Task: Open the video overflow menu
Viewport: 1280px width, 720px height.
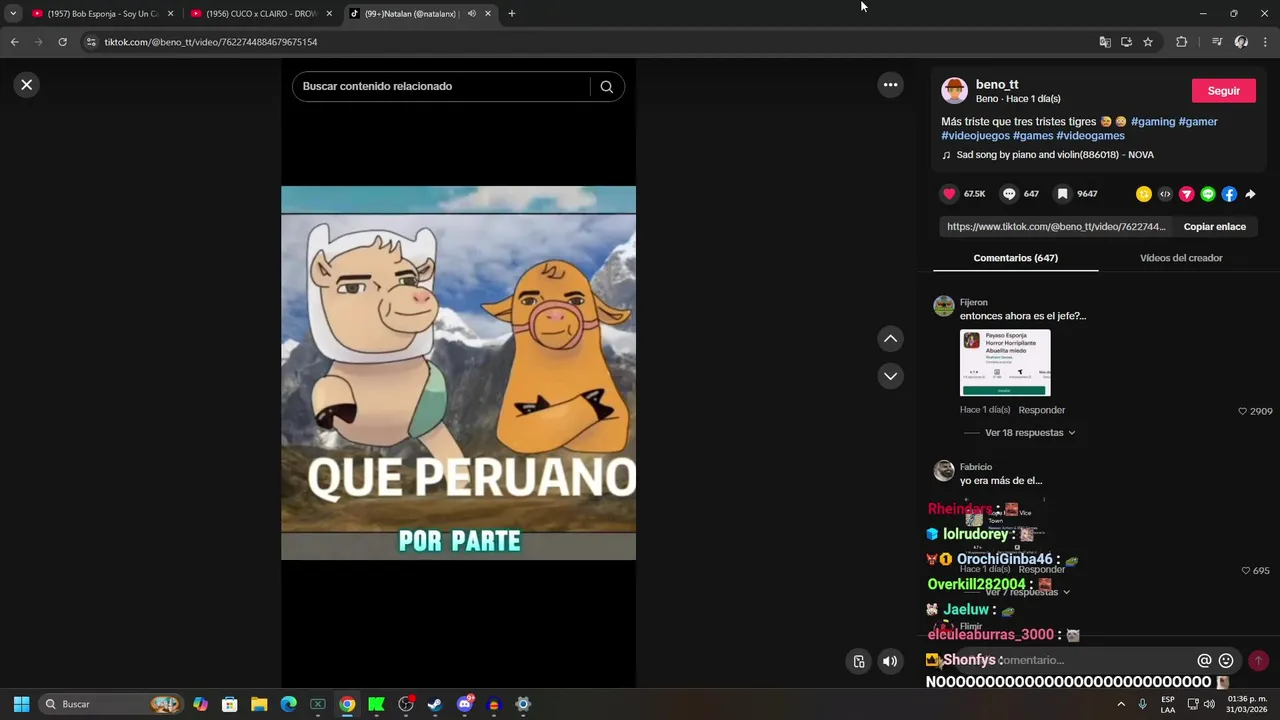Action: [890, 85]
